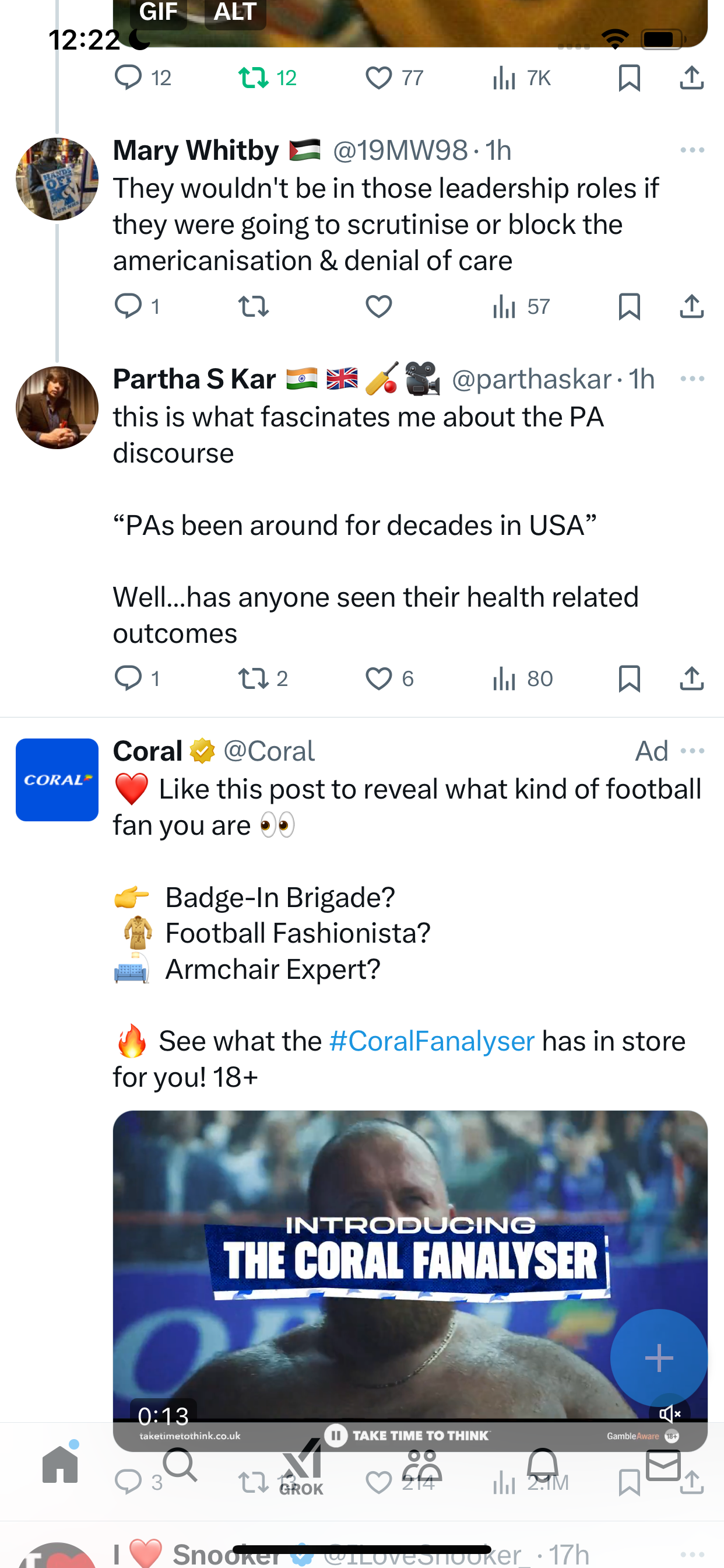This screenshot has height=1568, width=724.
Task: Open more options on Mary Whitby's post
Action: click(x=693, y=150)
